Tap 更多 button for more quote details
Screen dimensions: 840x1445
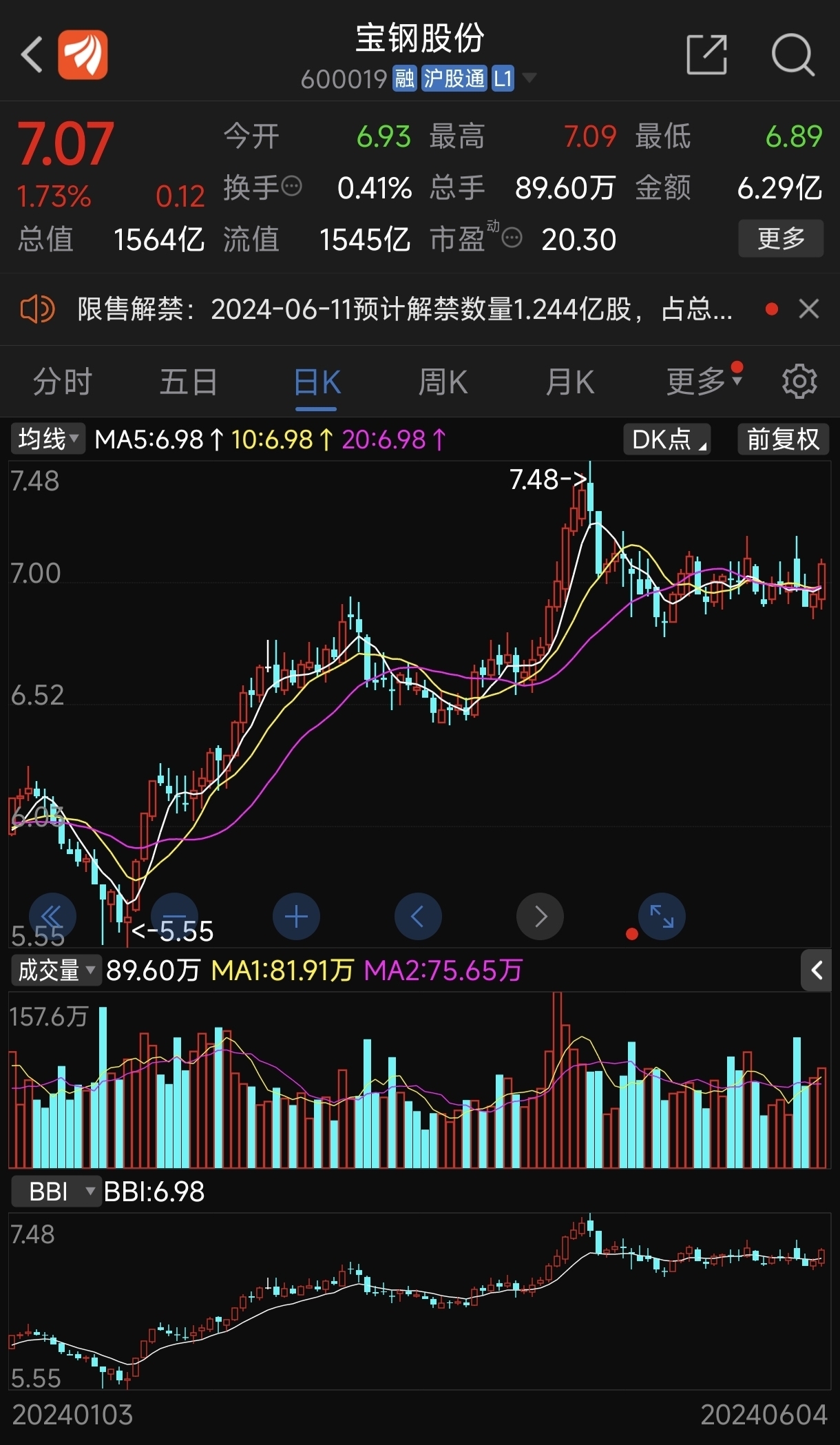point(781,238)
